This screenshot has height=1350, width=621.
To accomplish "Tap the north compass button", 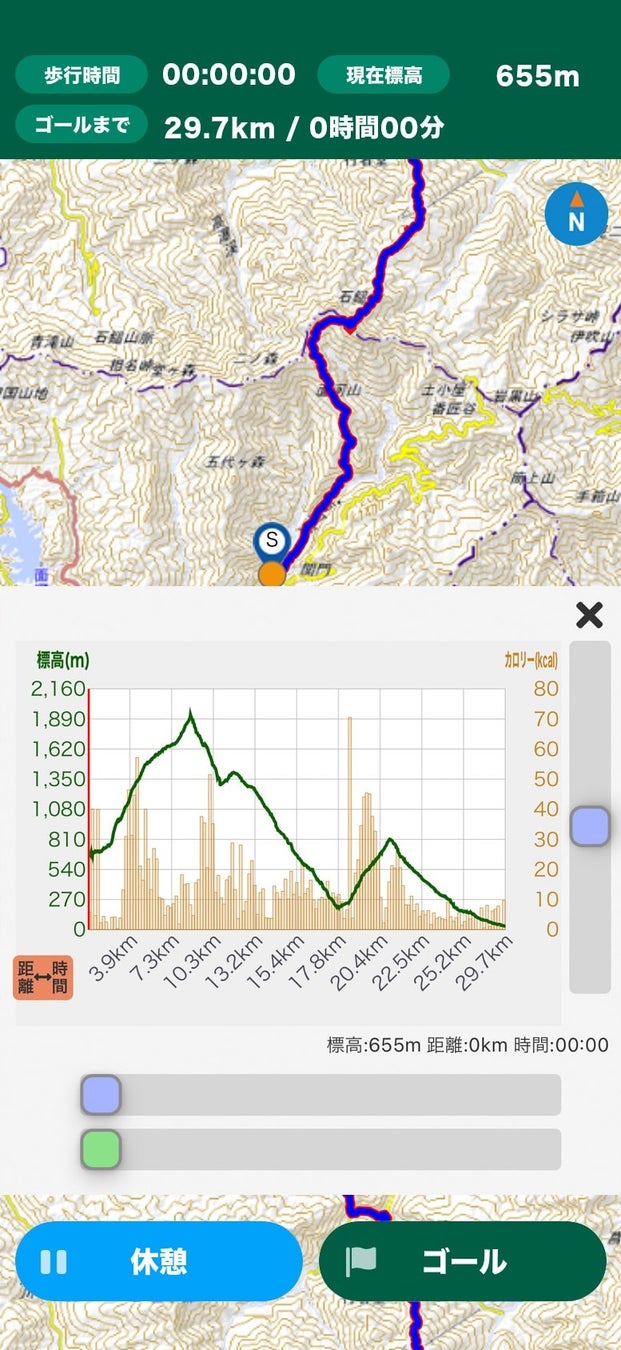I will [x=576, y=214].
